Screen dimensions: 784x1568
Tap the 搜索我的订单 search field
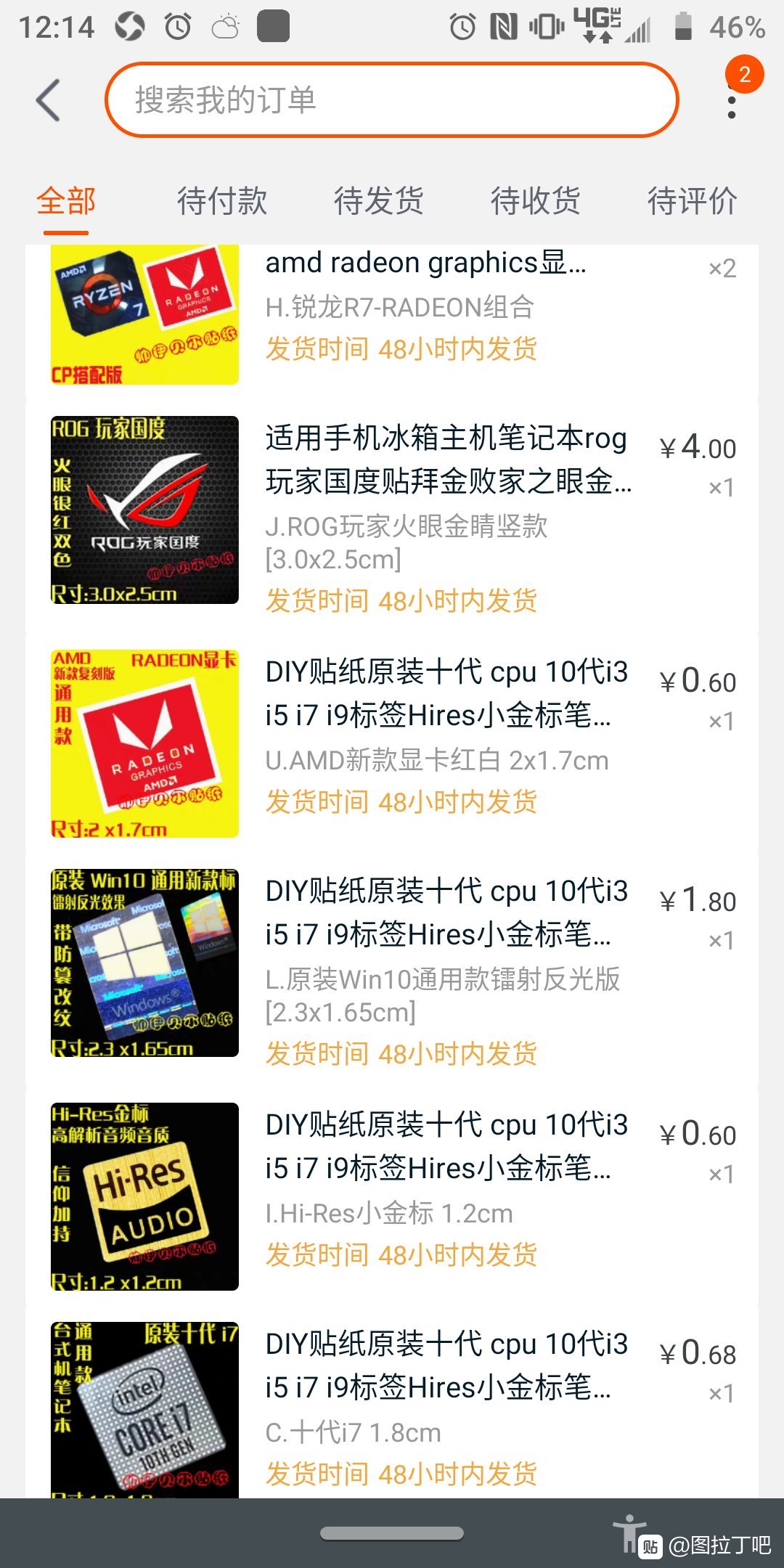pos(392,100)
